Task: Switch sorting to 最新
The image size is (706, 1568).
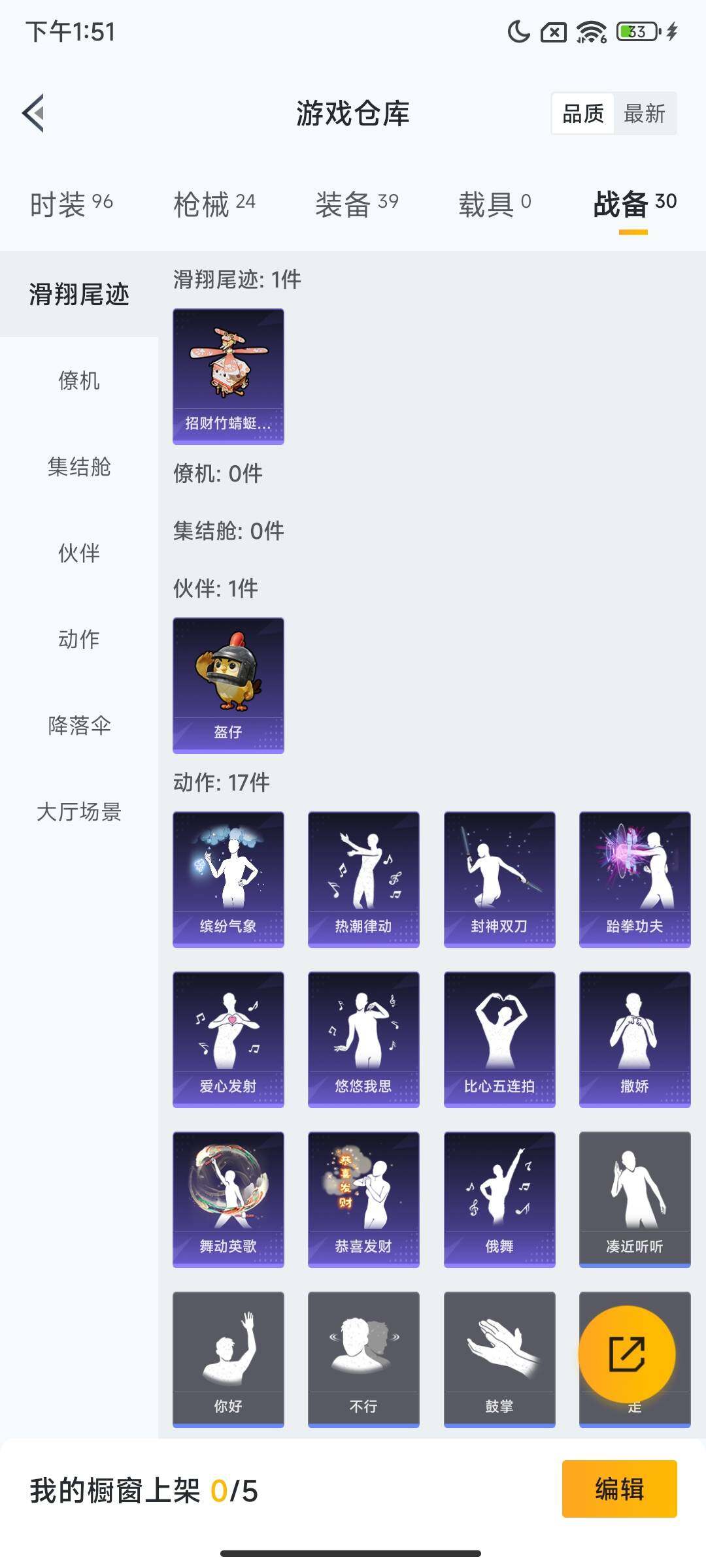Action: pos(645,114)
